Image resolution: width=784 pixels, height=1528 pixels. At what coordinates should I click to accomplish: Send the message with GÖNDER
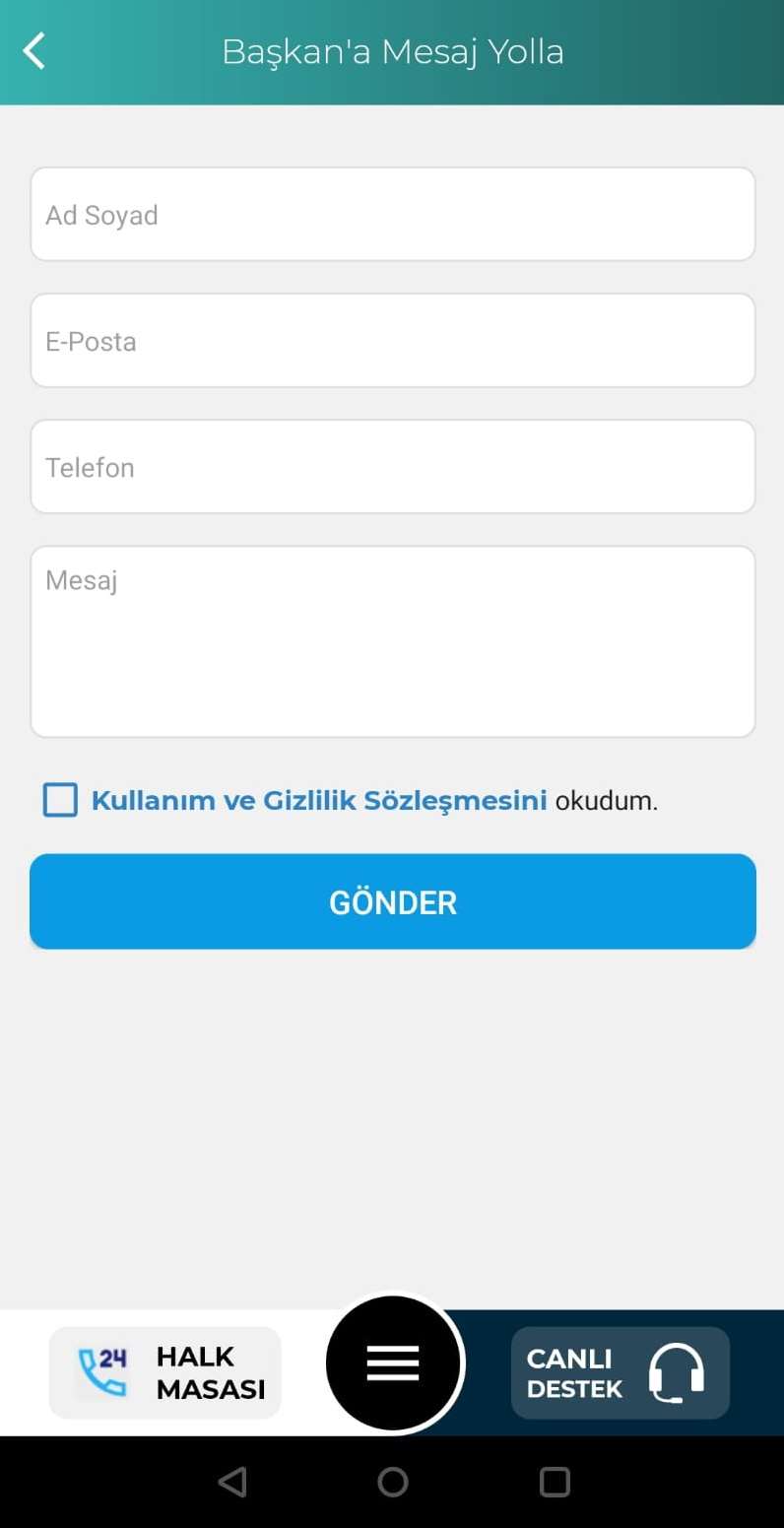click(393, 901)
